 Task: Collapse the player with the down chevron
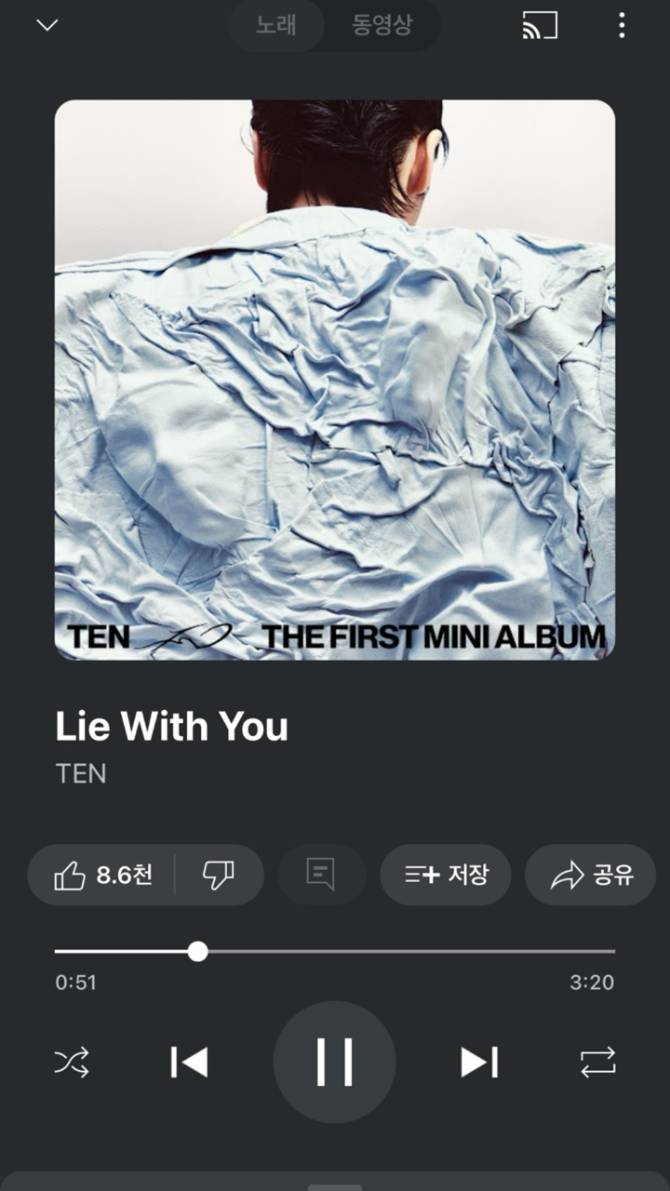[x=47, y=26]
